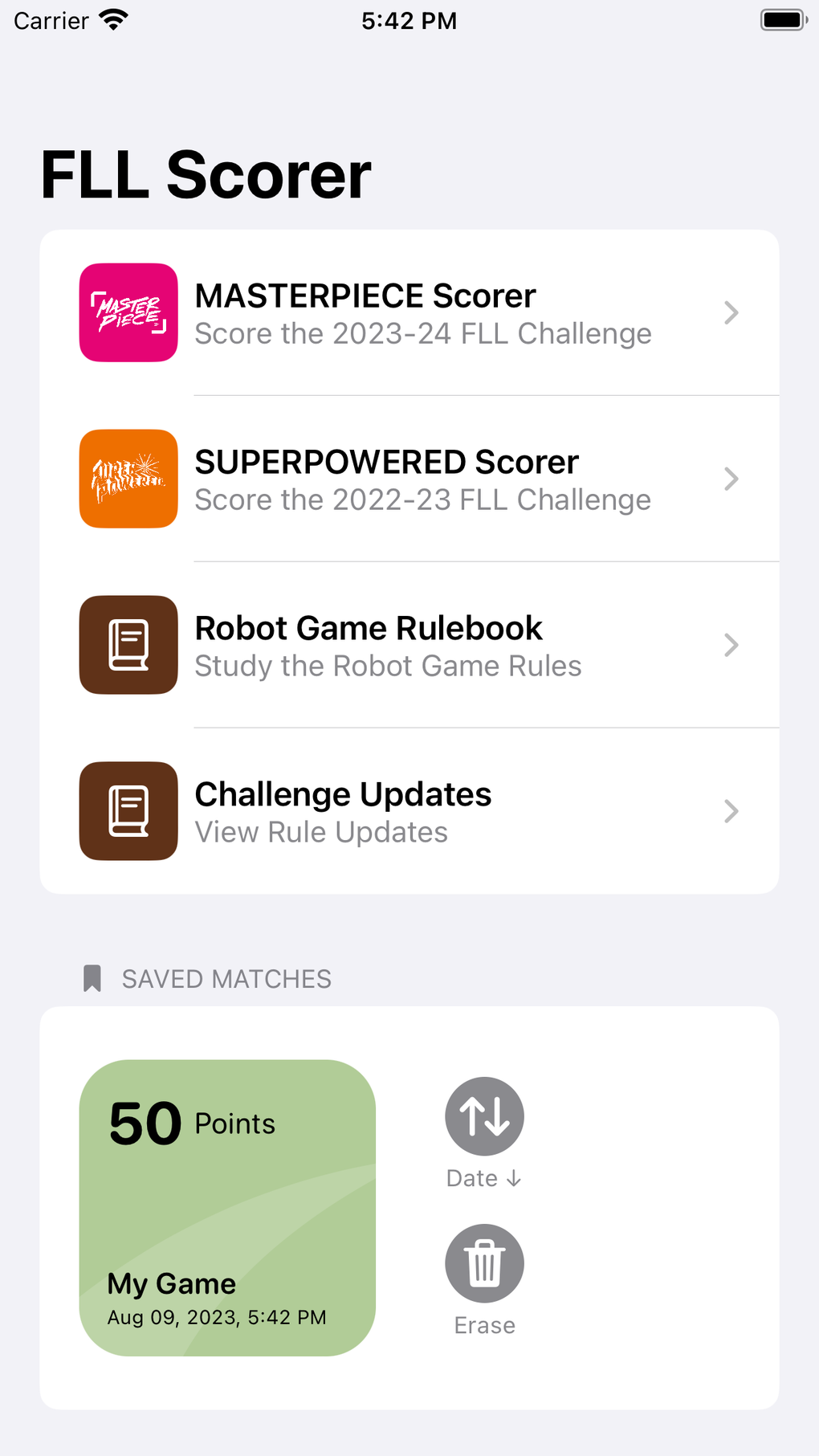Expand the SUPERPOWERED Scorer row chevron
This screenshot has height=1456, width=819.
[x=730, y=479]
